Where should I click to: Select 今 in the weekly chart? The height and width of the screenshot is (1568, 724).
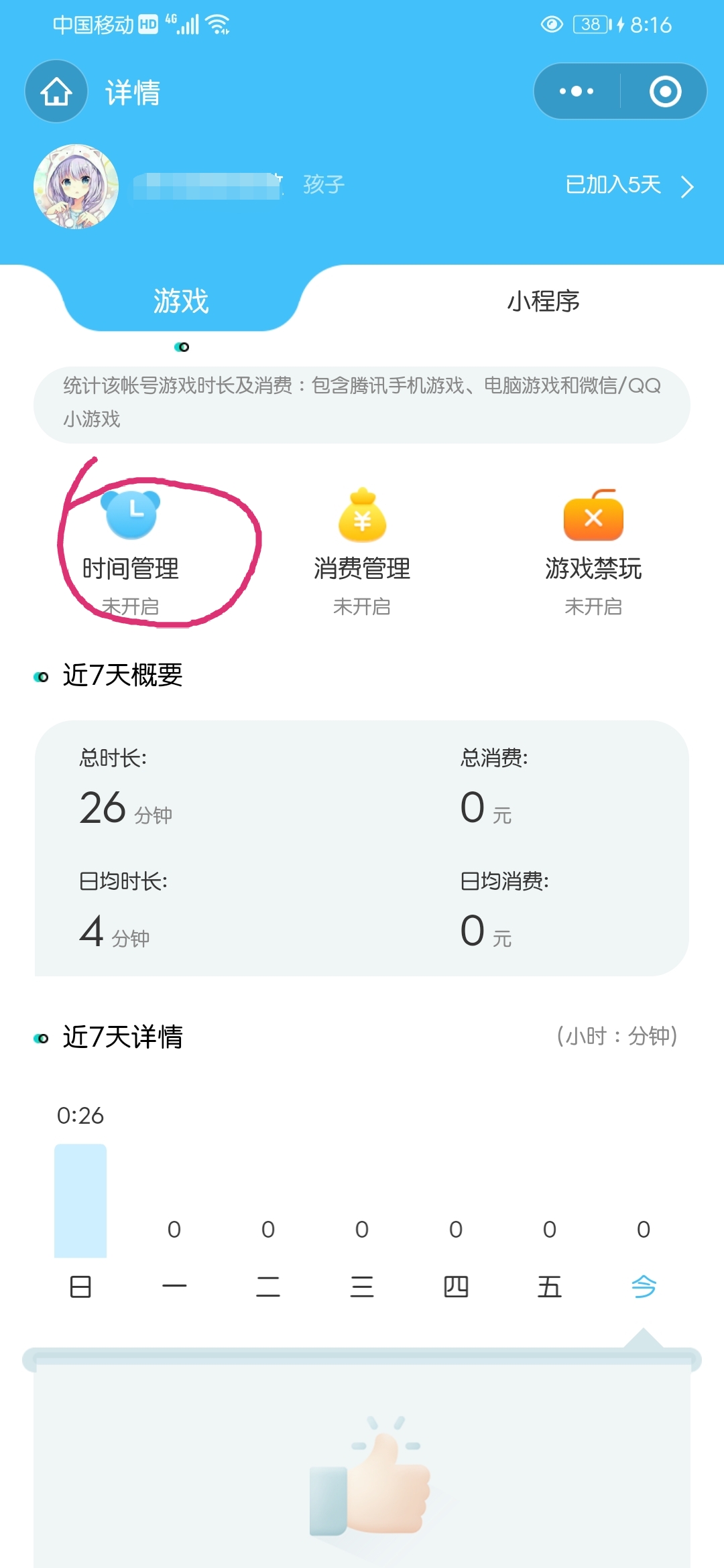coord(644,1287)
